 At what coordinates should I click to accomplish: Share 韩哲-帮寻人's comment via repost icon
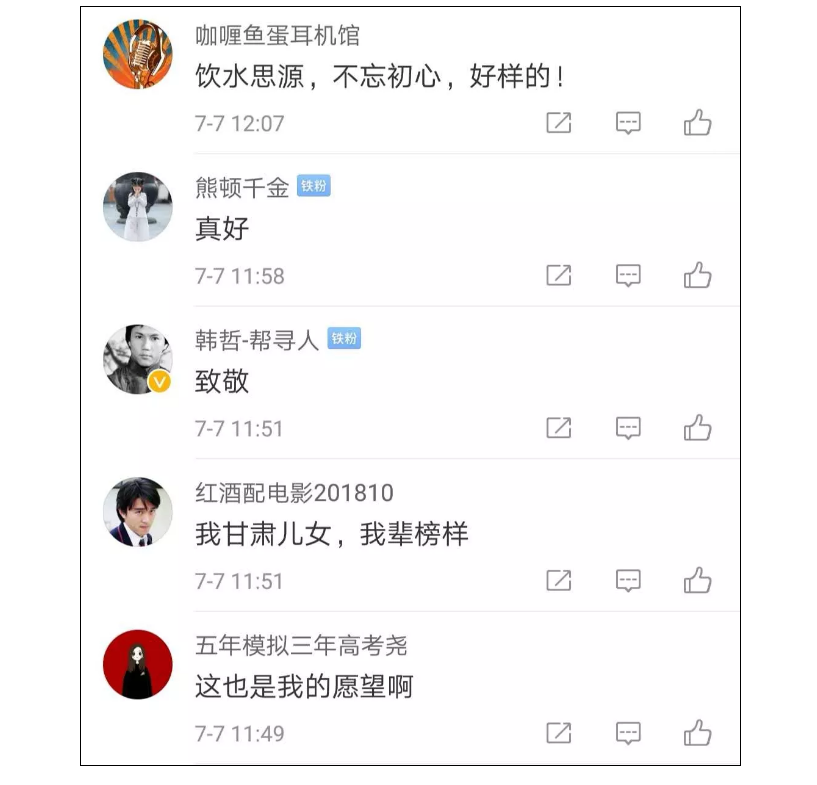click(x=558, y=428)
